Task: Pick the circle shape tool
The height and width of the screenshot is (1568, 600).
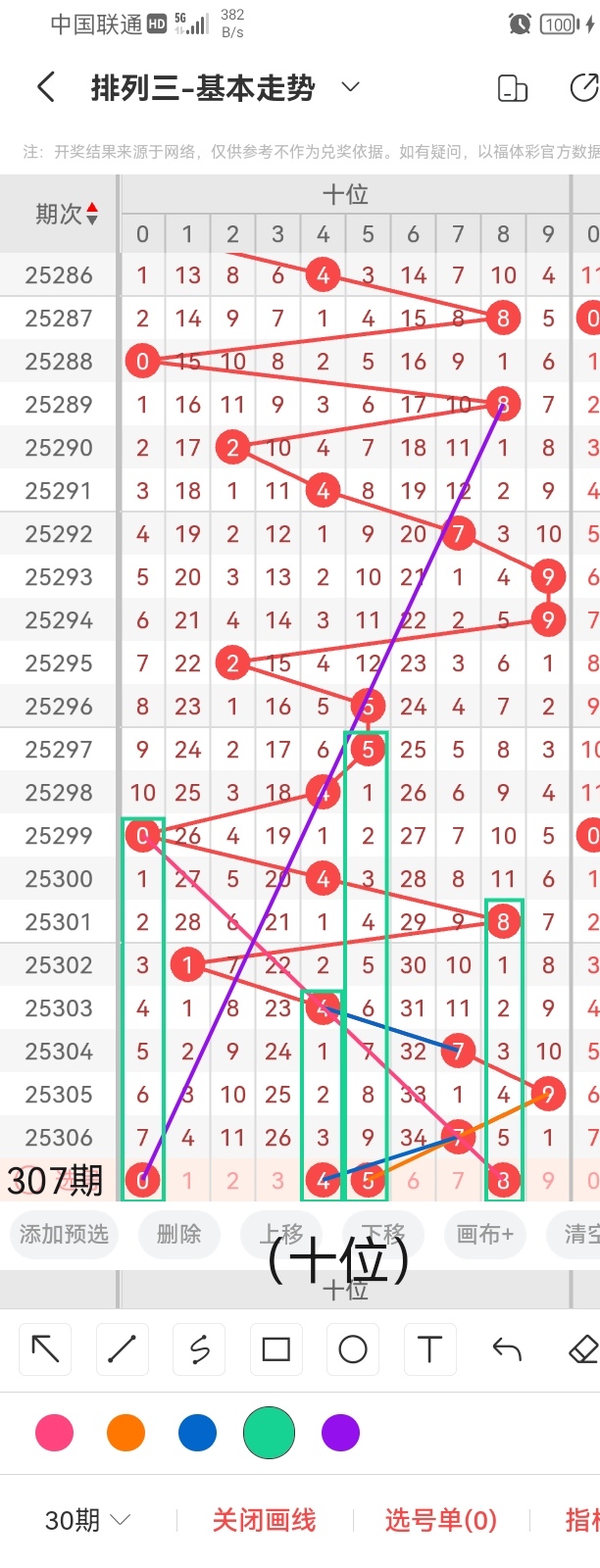Action: pos(353,1349)
